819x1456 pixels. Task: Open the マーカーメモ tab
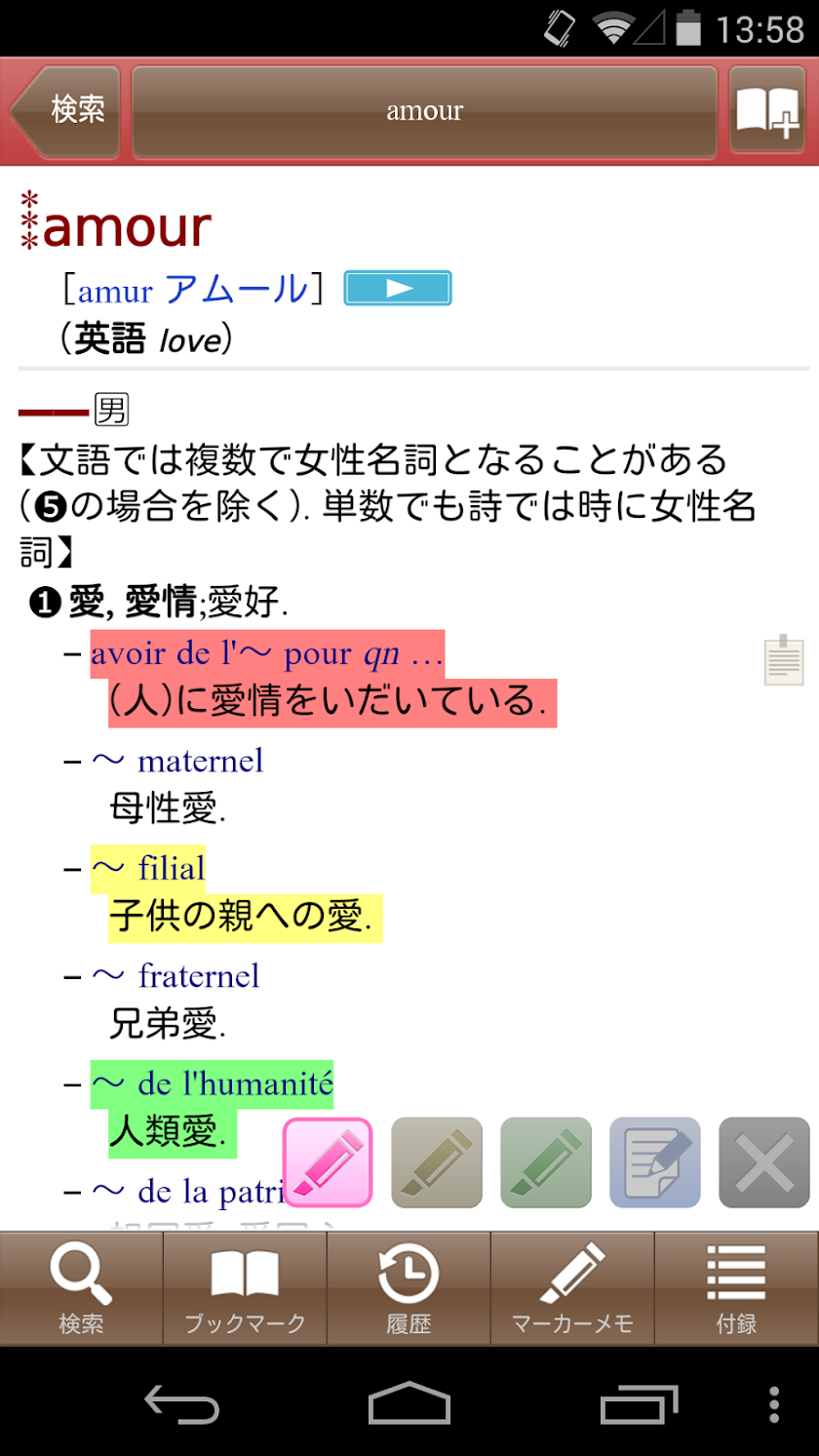click(x=572, y=1289)
